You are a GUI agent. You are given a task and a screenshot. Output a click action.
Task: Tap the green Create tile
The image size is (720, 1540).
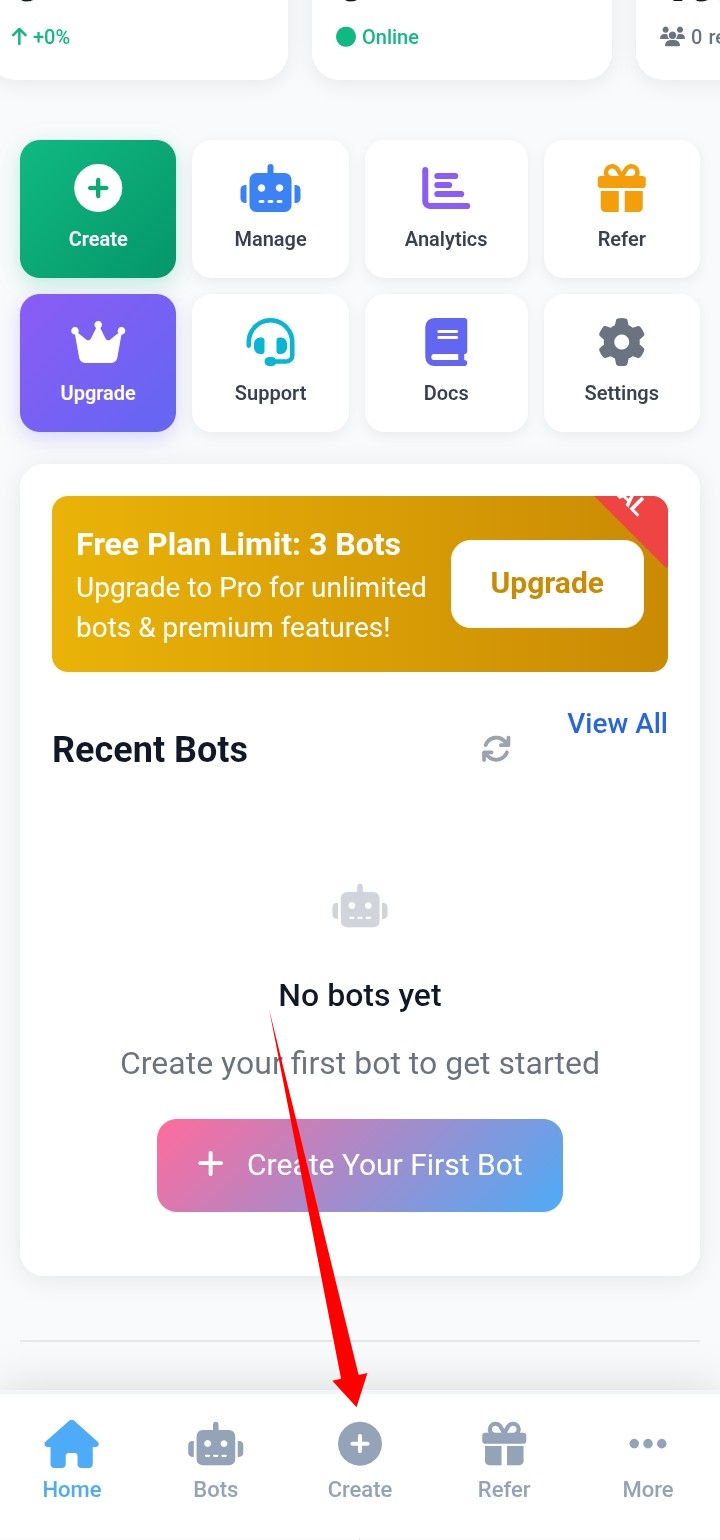(98, 209)
